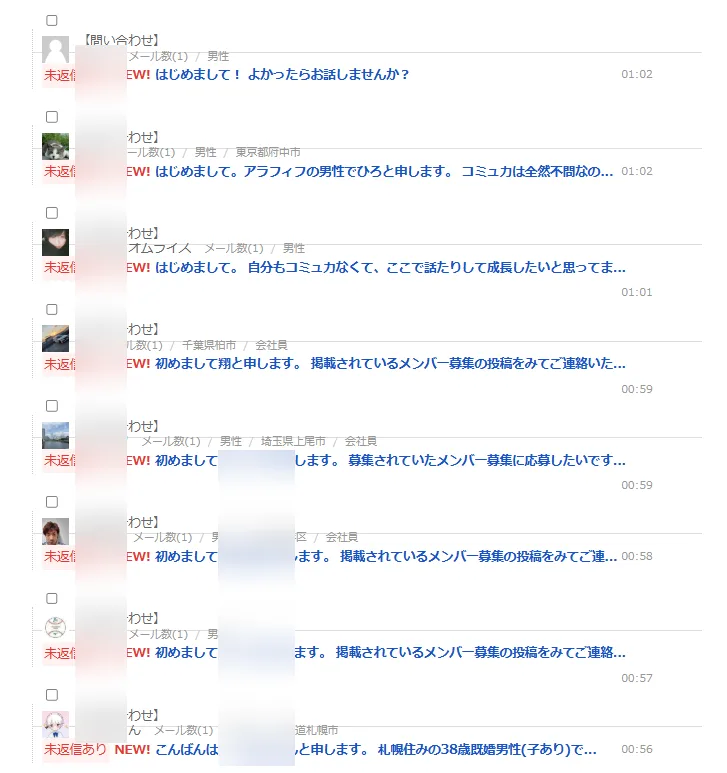Select checkbox for the message received at 00:57
727x773 pixels.
coord(52,598)
